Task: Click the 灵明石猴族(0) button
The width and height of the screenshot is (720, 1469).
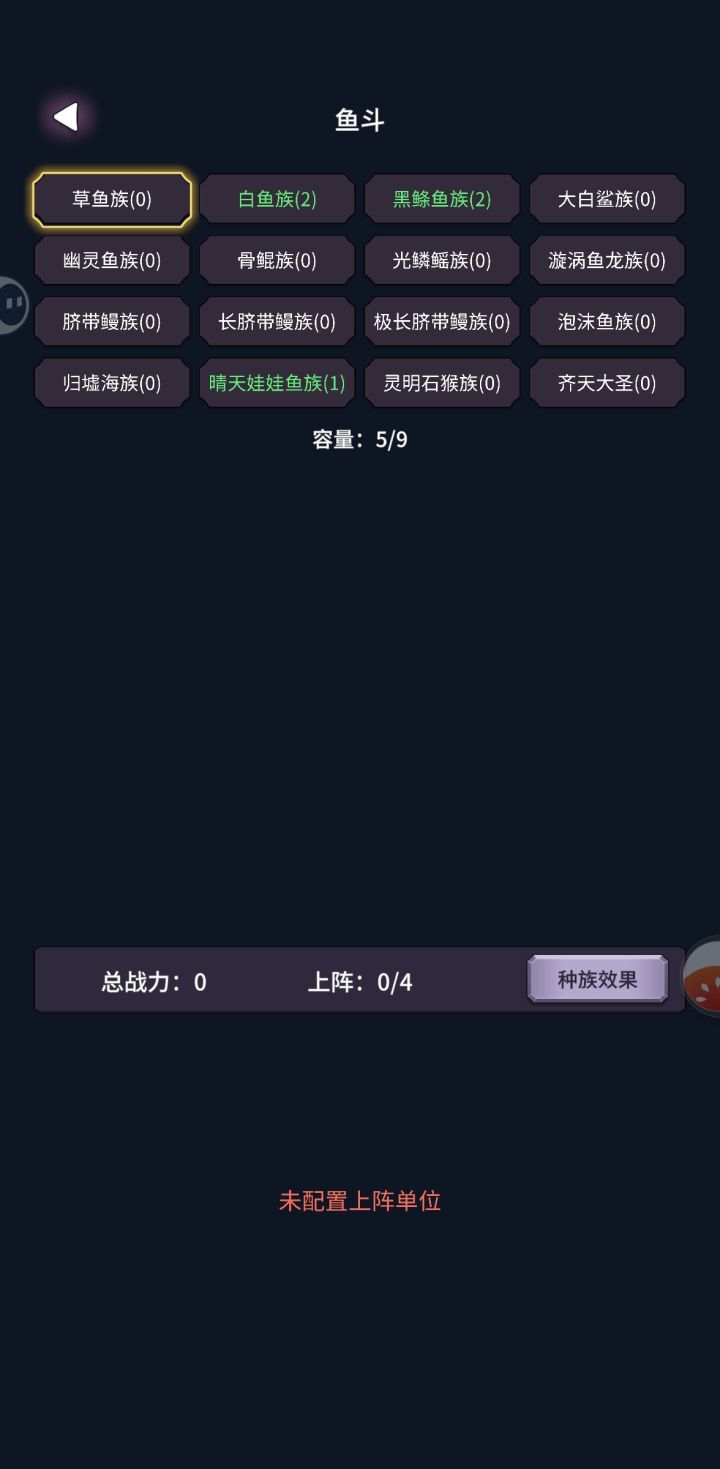Action: [441, 382]
